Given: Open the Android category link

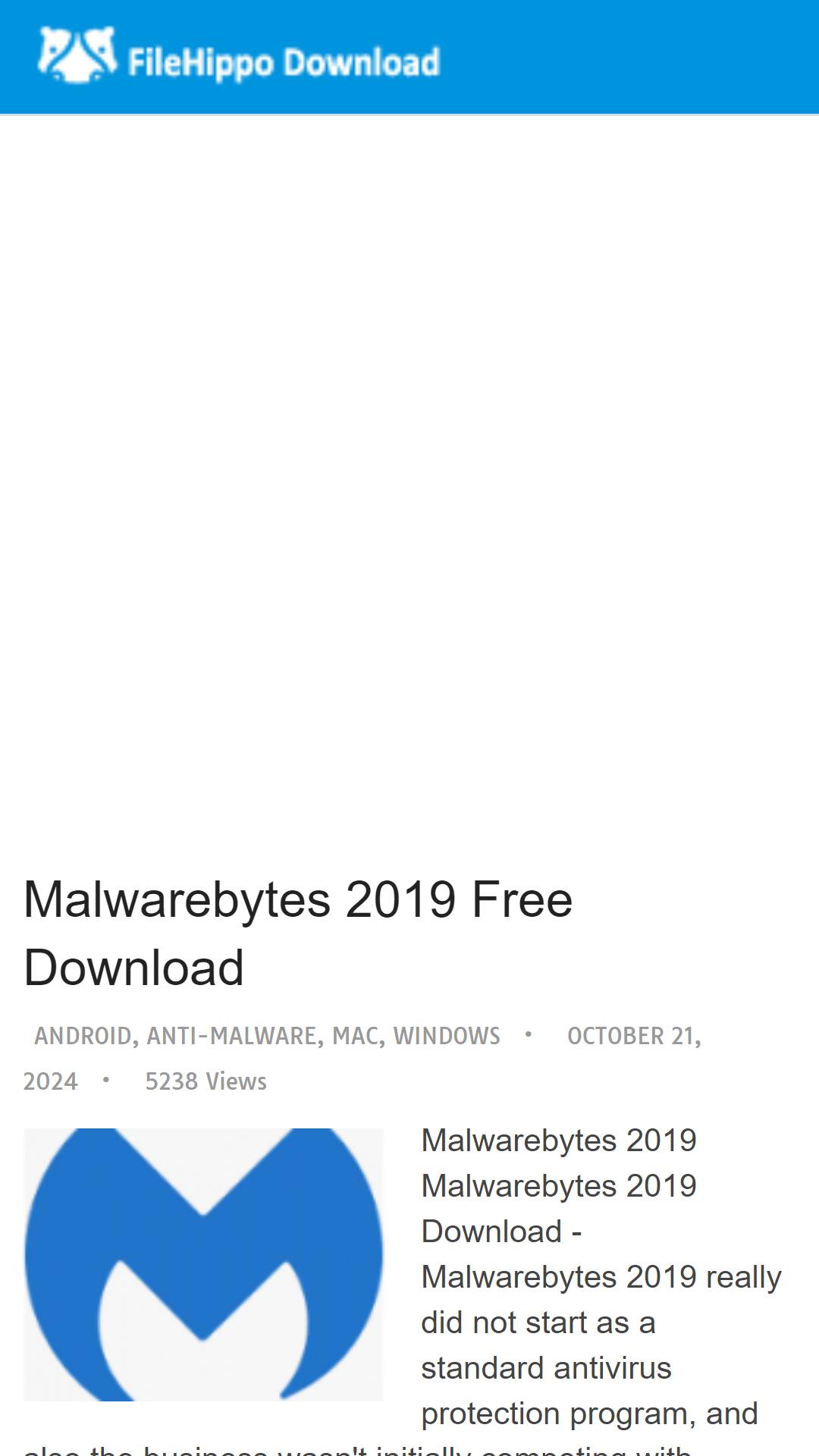Looking at the screenshot, I should pos(83,1036).
